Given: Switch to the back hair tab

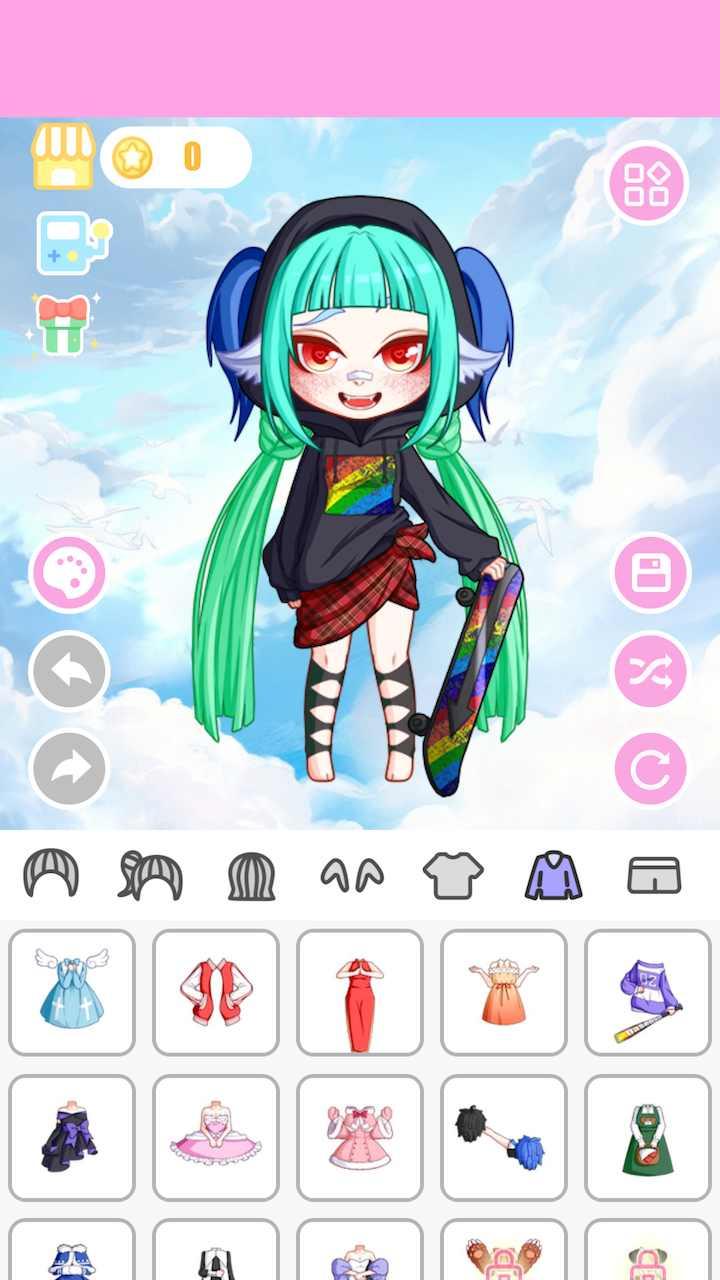Looking at the screenshot, I should [251, 875].
